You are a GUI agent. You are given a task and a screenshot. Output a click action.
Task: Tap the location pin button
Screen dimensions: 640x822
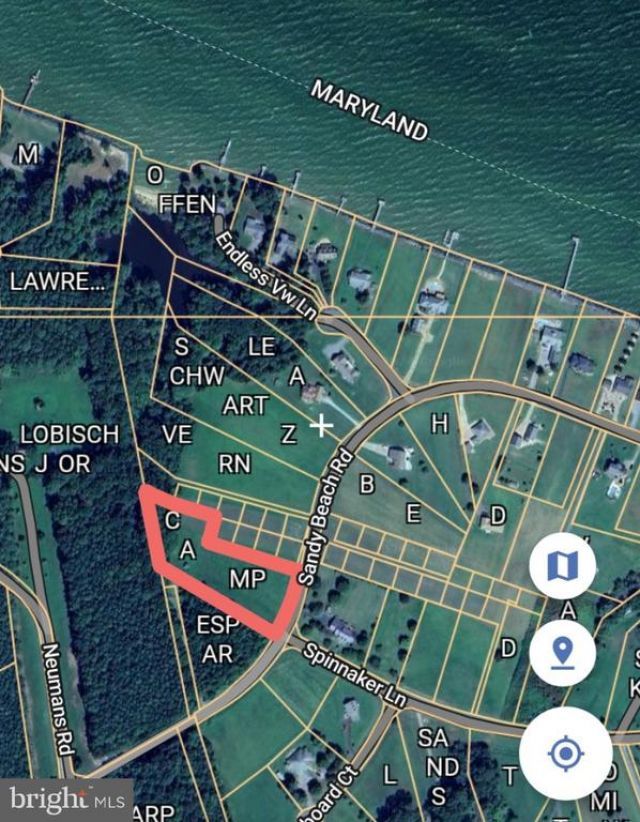pos(563,654)
